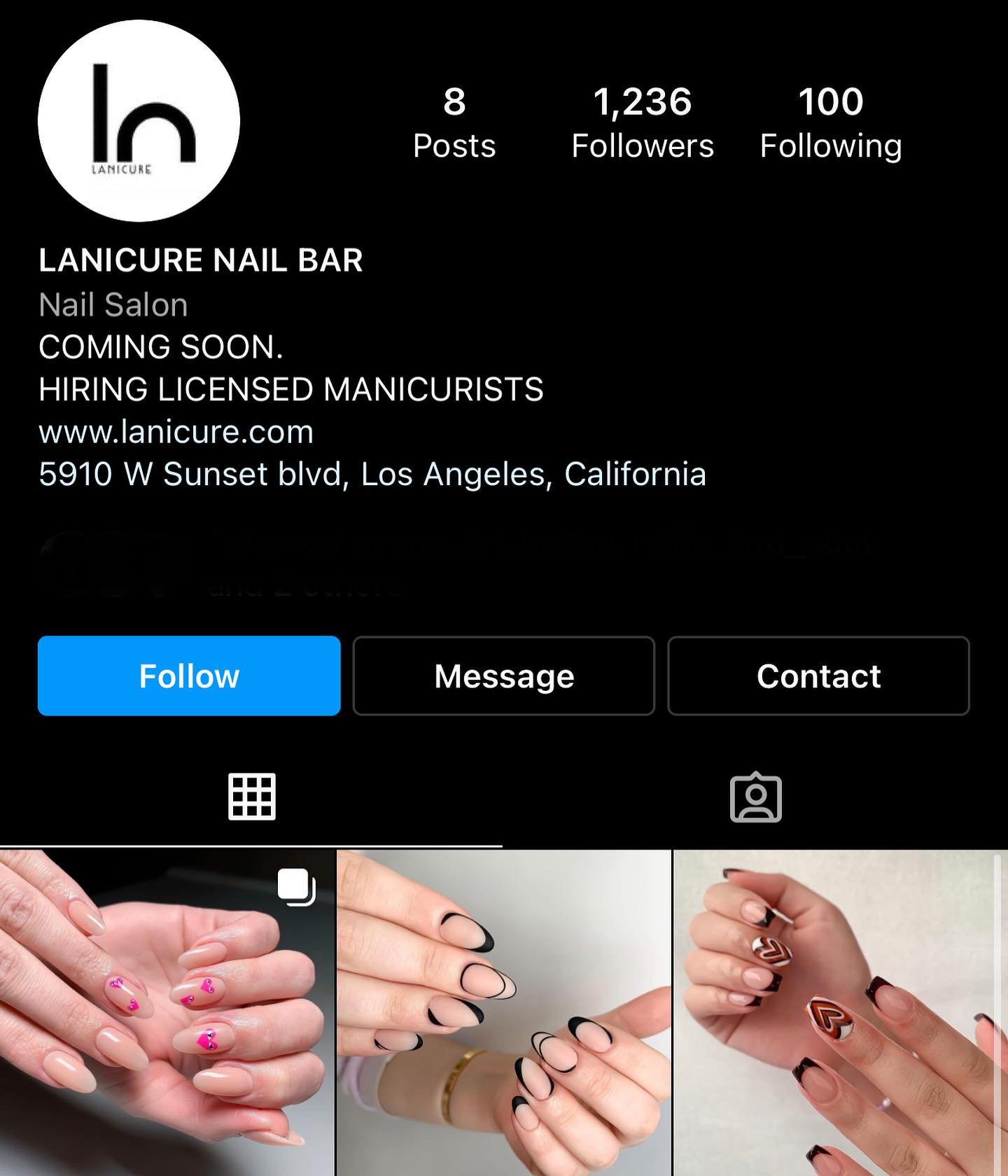Switch to the posts grid tab
1008x1176 pixels.
pyautogui.click(x=252, y=797)
